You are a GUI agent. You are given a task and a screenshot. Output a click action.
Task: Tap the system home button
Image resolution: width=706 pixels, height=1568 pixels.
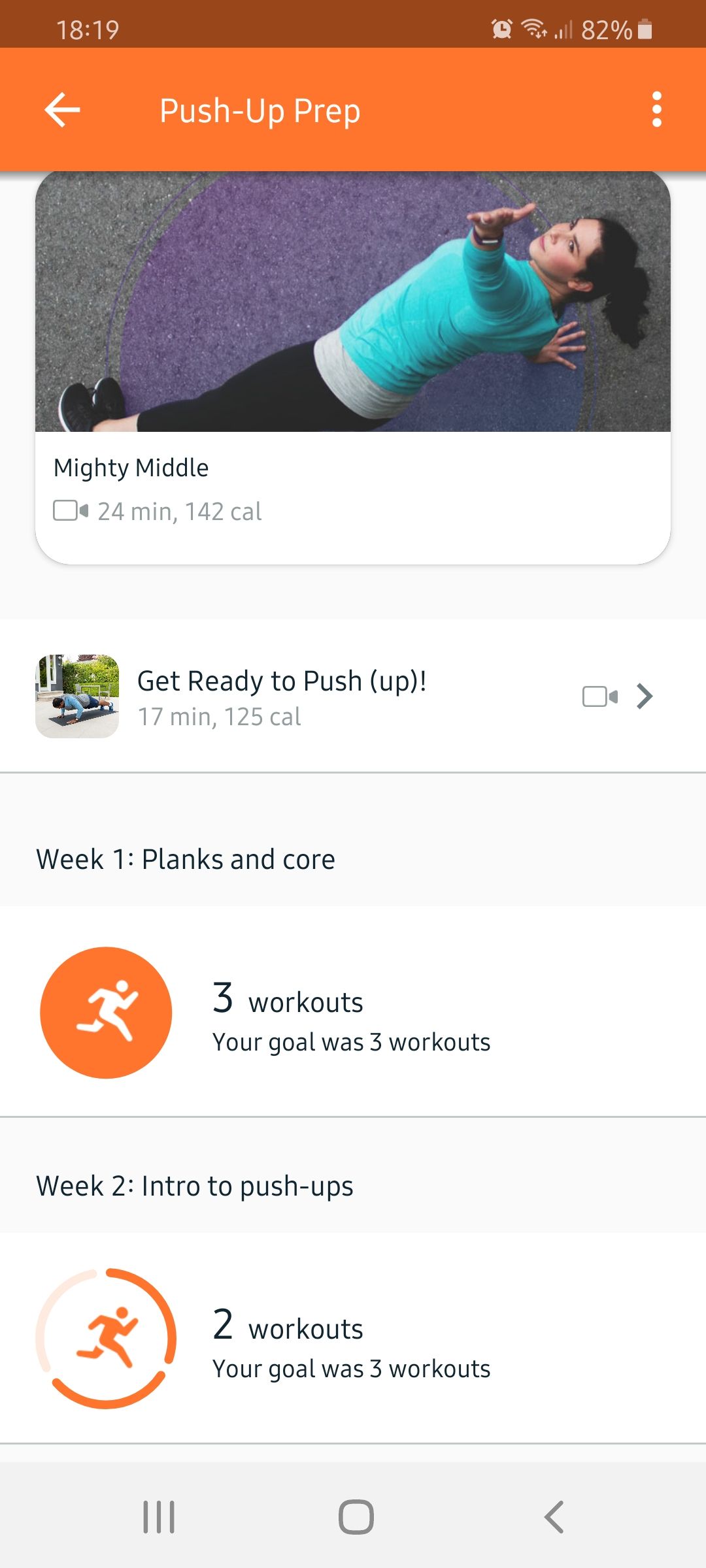click(x=356, y=1516)
